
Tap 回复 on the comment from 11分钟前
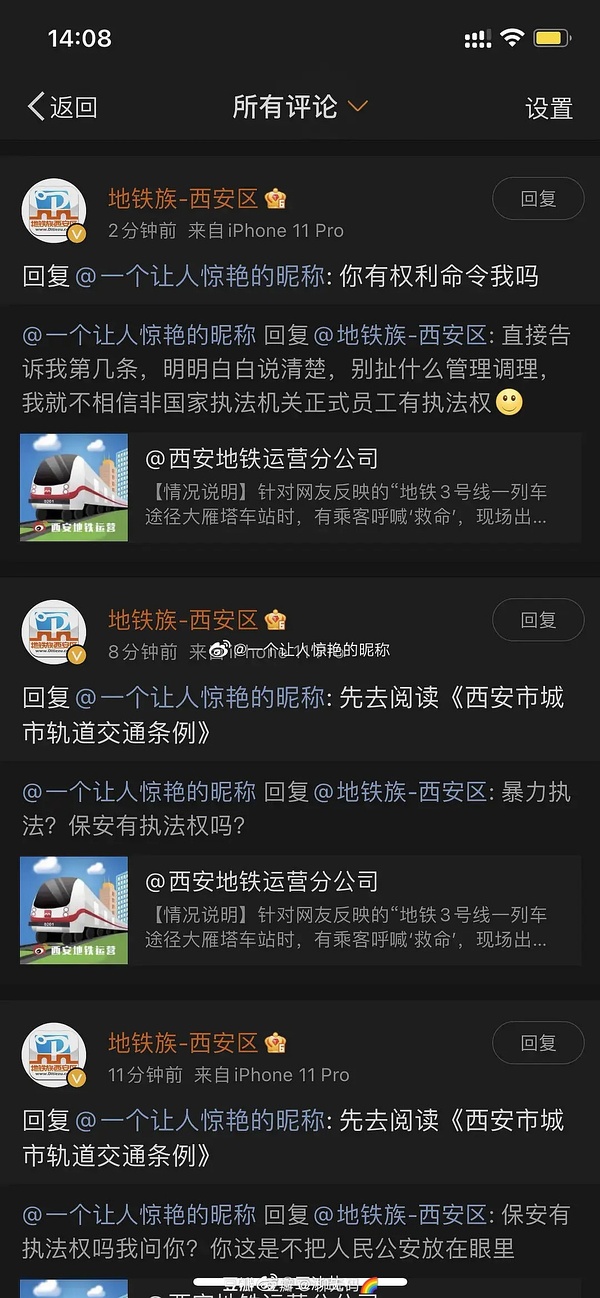538,1043
